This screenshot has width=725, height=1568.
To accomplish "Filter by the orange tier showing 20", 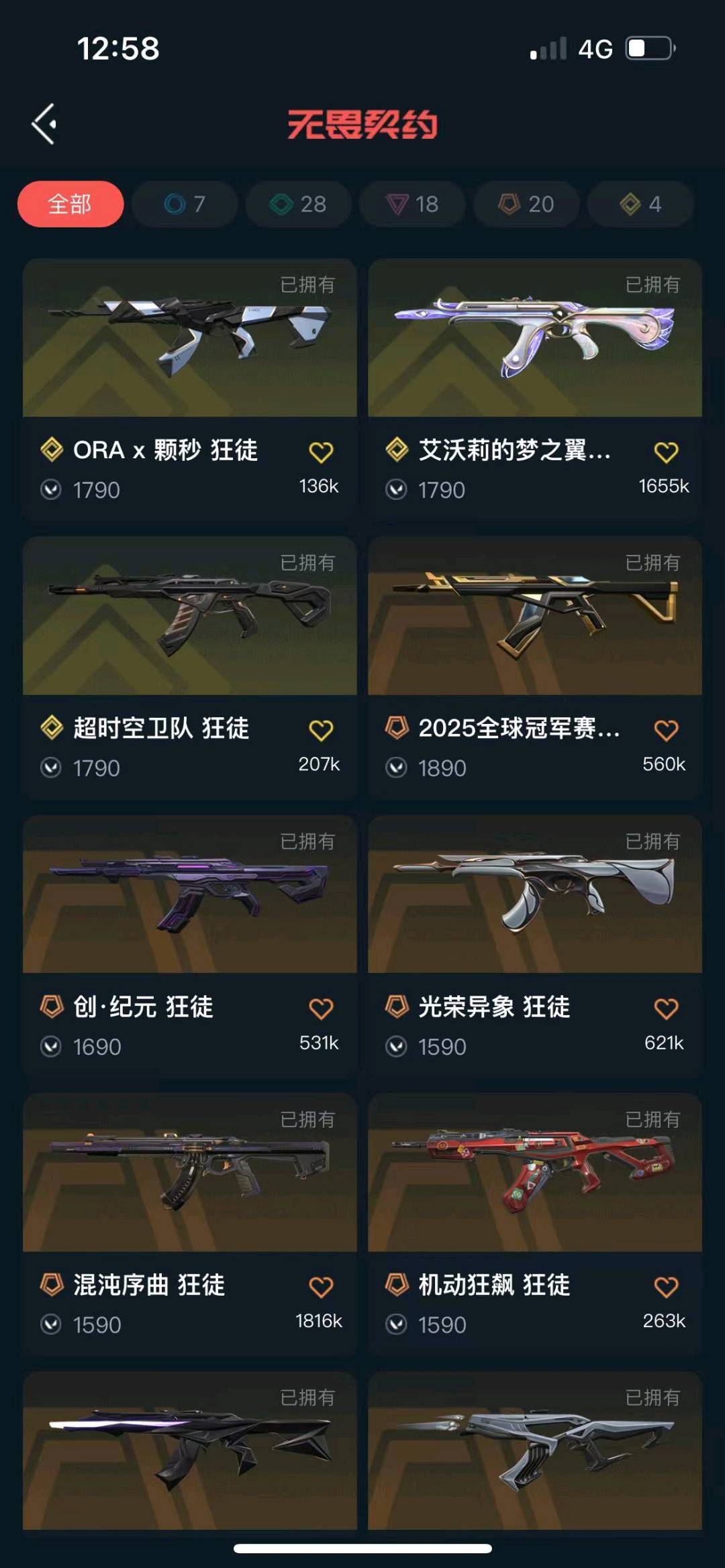I will click(526, 204).
